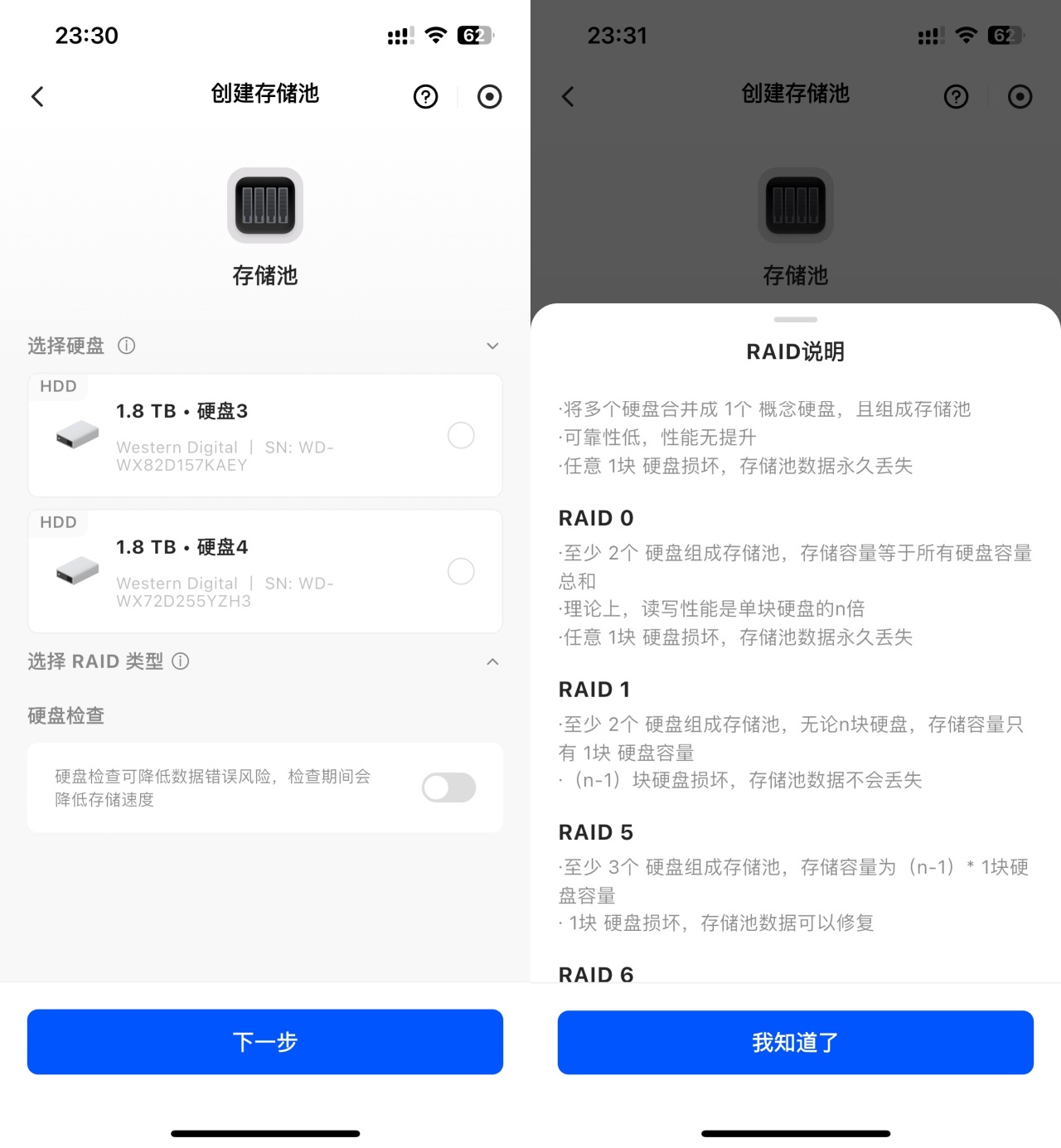Screen dimensions: 1061x1148
Task: Collapse the 选择硬盘 section chevron
Action: coord(492,346)
